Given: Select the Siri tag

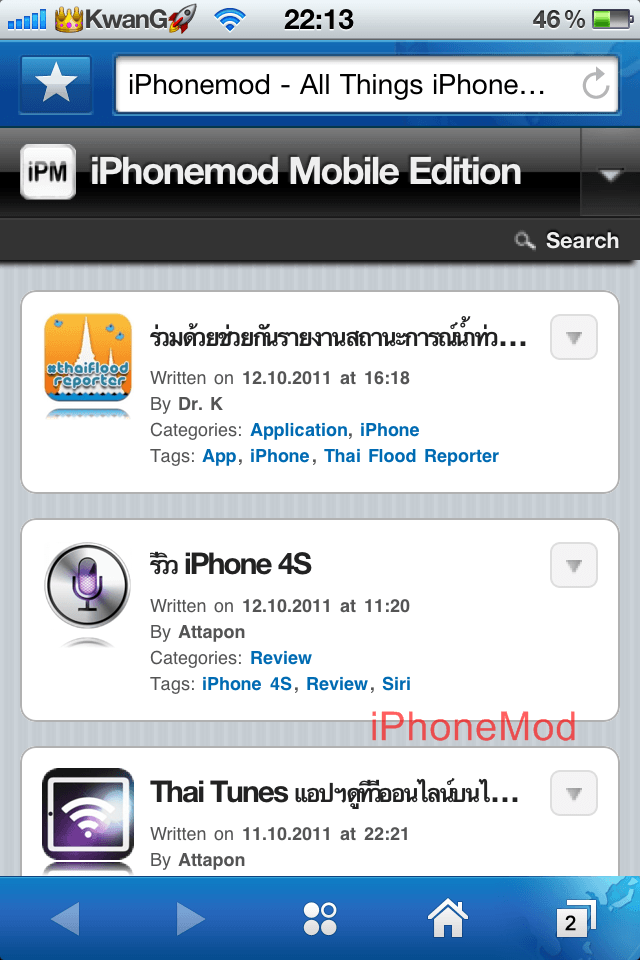Looking at the screenshot, I should coord(396,684).
